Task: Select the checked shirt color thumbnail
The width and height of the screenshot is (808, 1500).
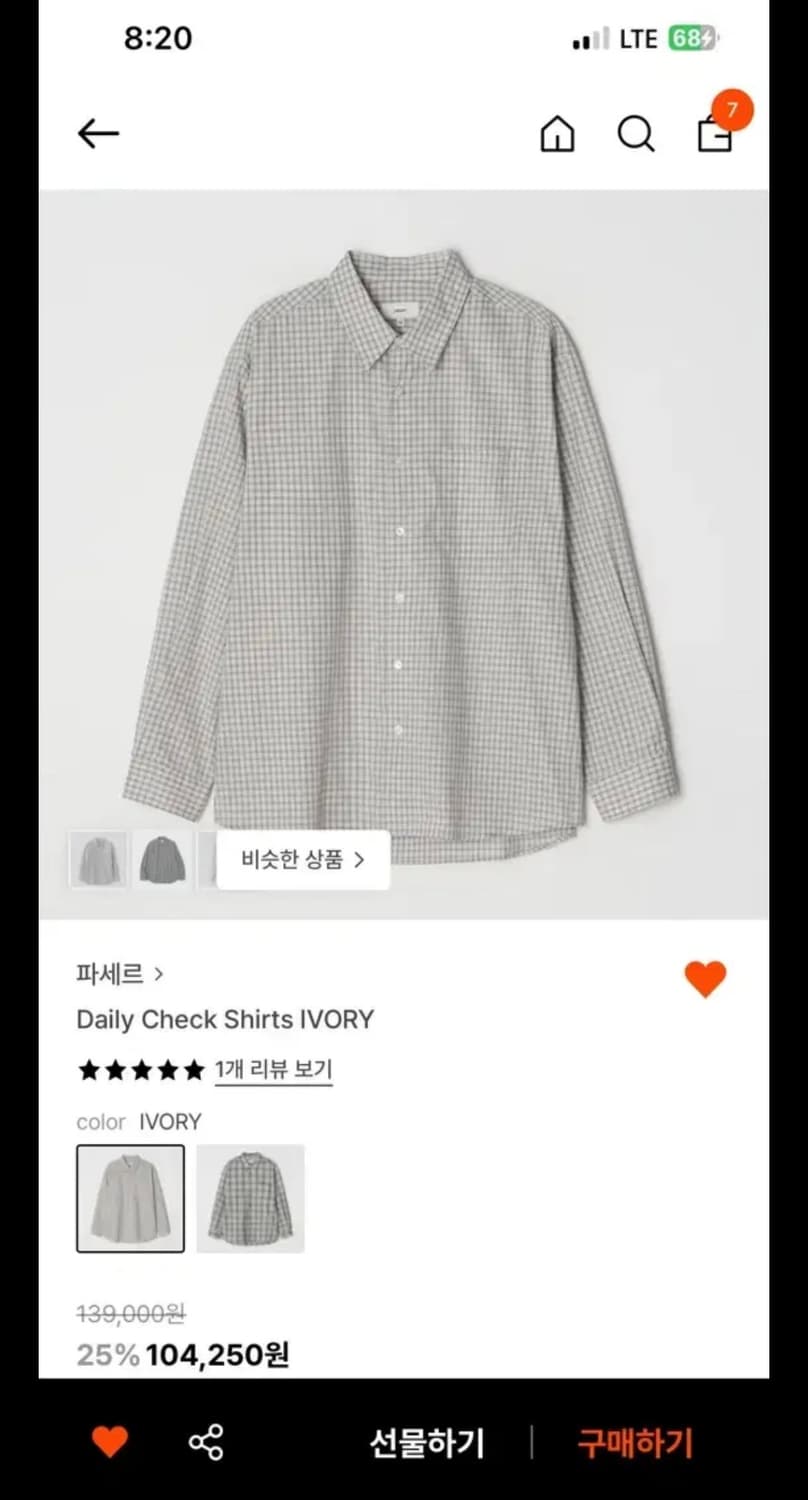Action: [250, 1198]
